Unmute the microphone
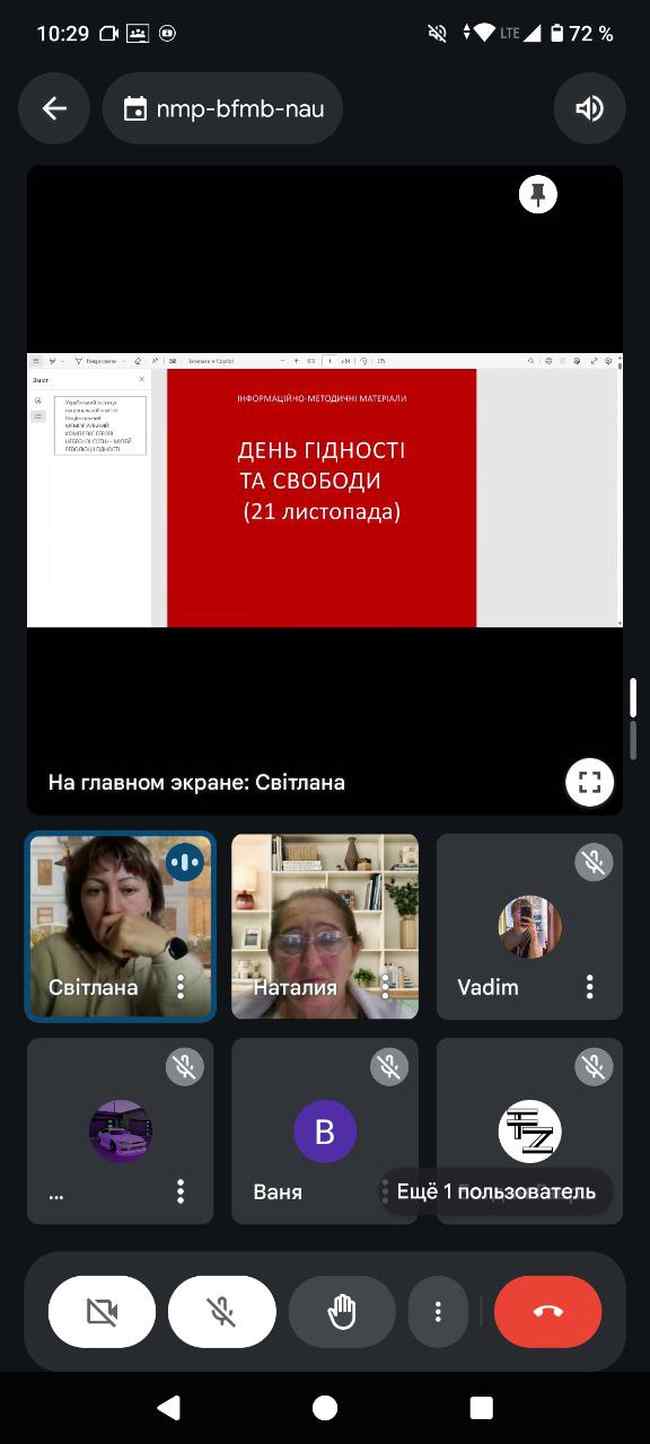Image resolution: width=650 pixels, height=1444 pixels. tap(222, 1312)
